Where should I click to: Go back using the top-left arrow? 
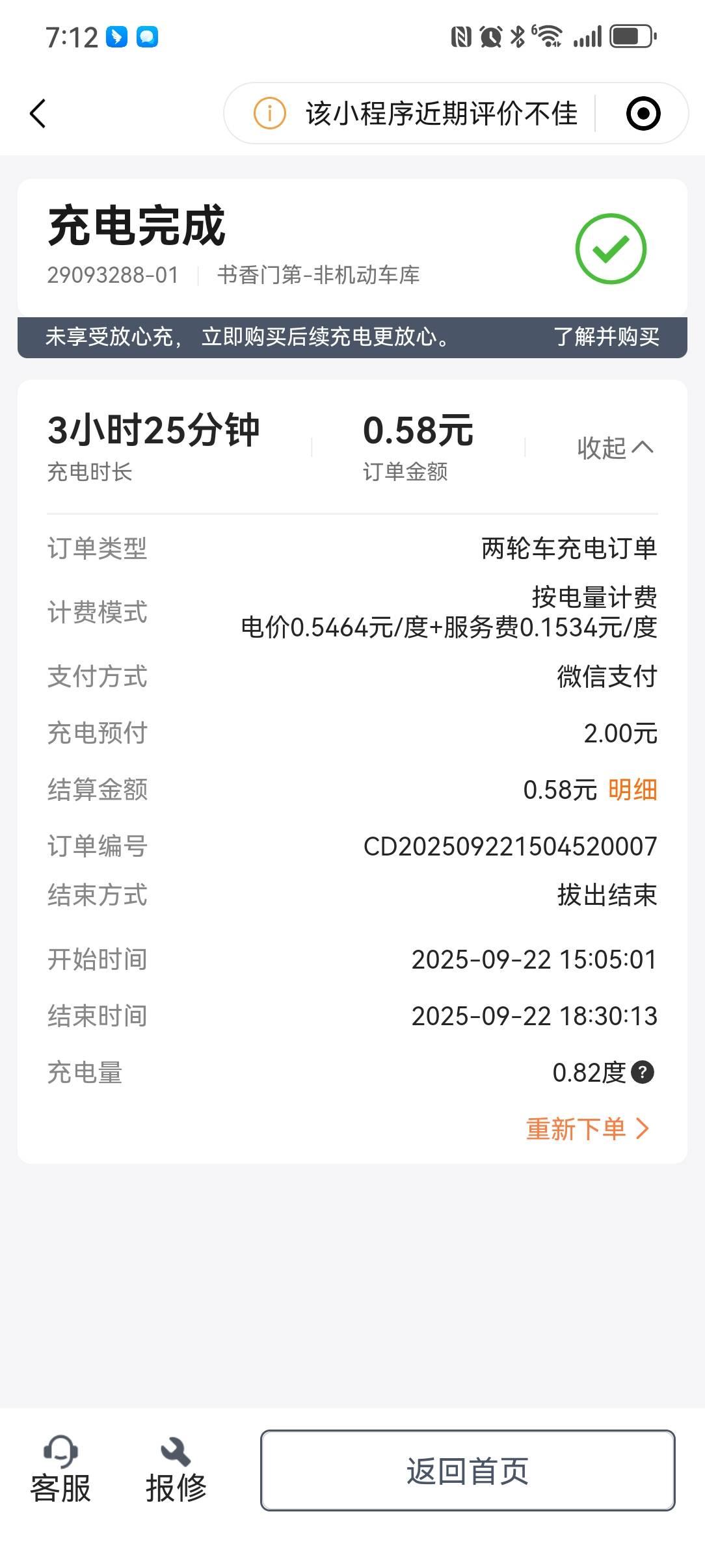pos(38,114)
